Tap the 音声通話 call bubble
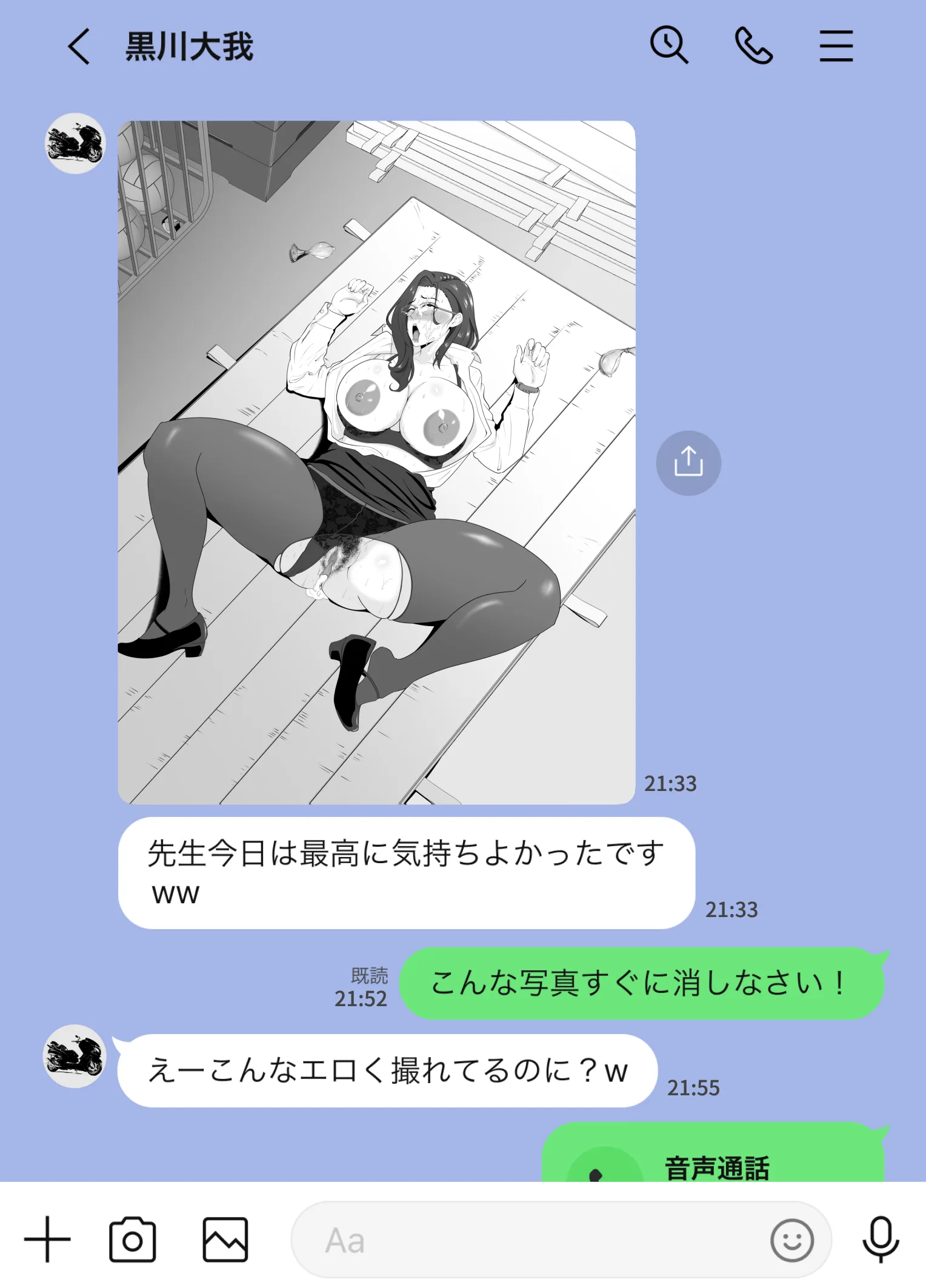The height and width of the screenshot is (1288, 926). tap(715, 1161)
